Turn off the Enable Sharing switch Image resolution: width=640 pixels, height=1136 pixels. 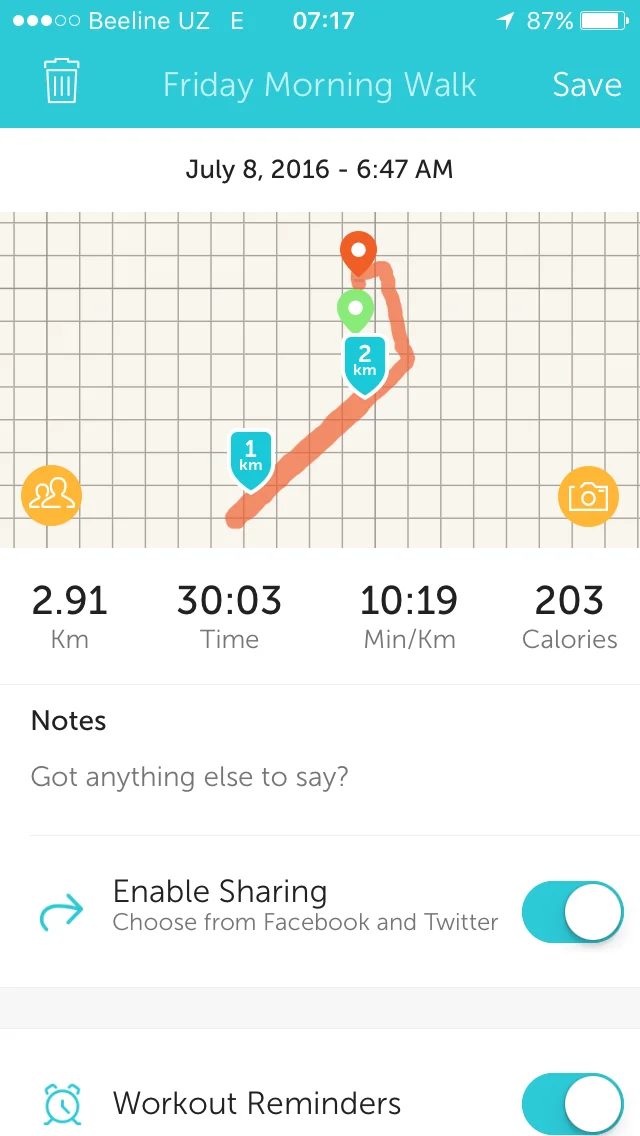click(572, 911)
